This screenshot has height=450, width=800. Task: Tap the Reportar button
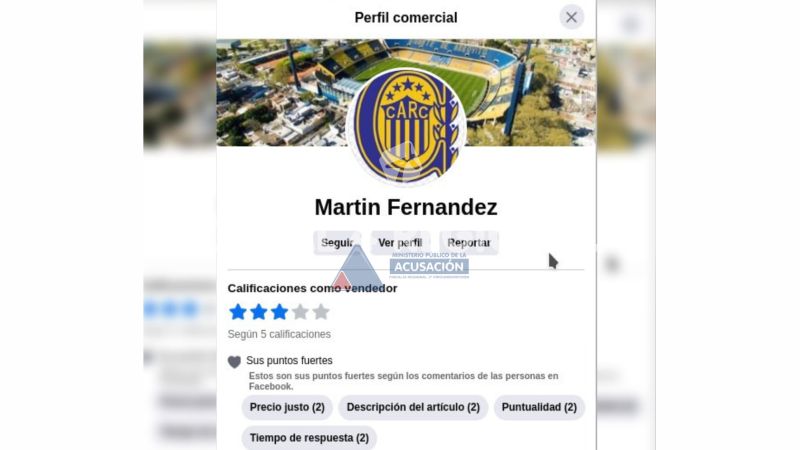tap(468, 242)
